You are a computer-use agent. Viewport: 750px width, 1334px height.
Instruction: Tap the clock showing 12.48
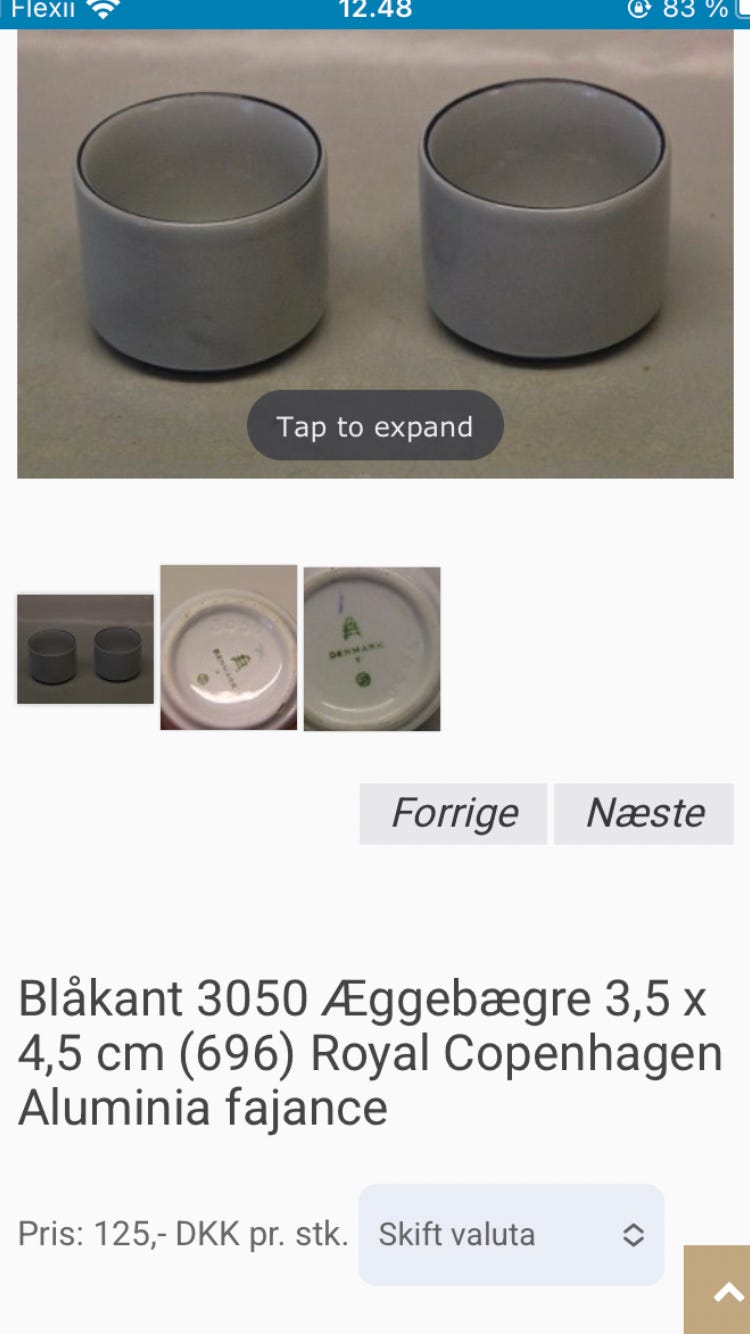(374, 11)
